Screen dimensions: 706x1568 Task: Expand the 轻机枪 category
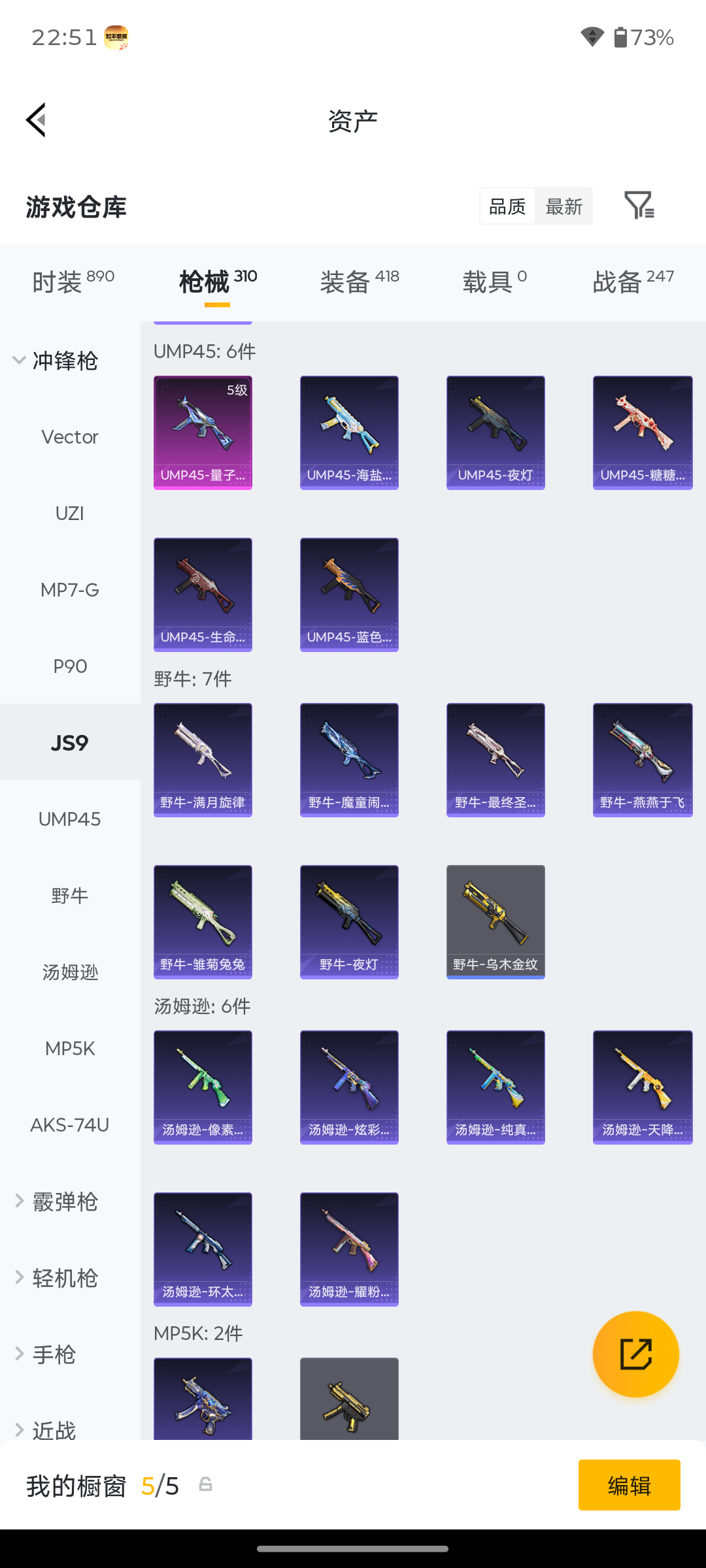(56, 1278)
